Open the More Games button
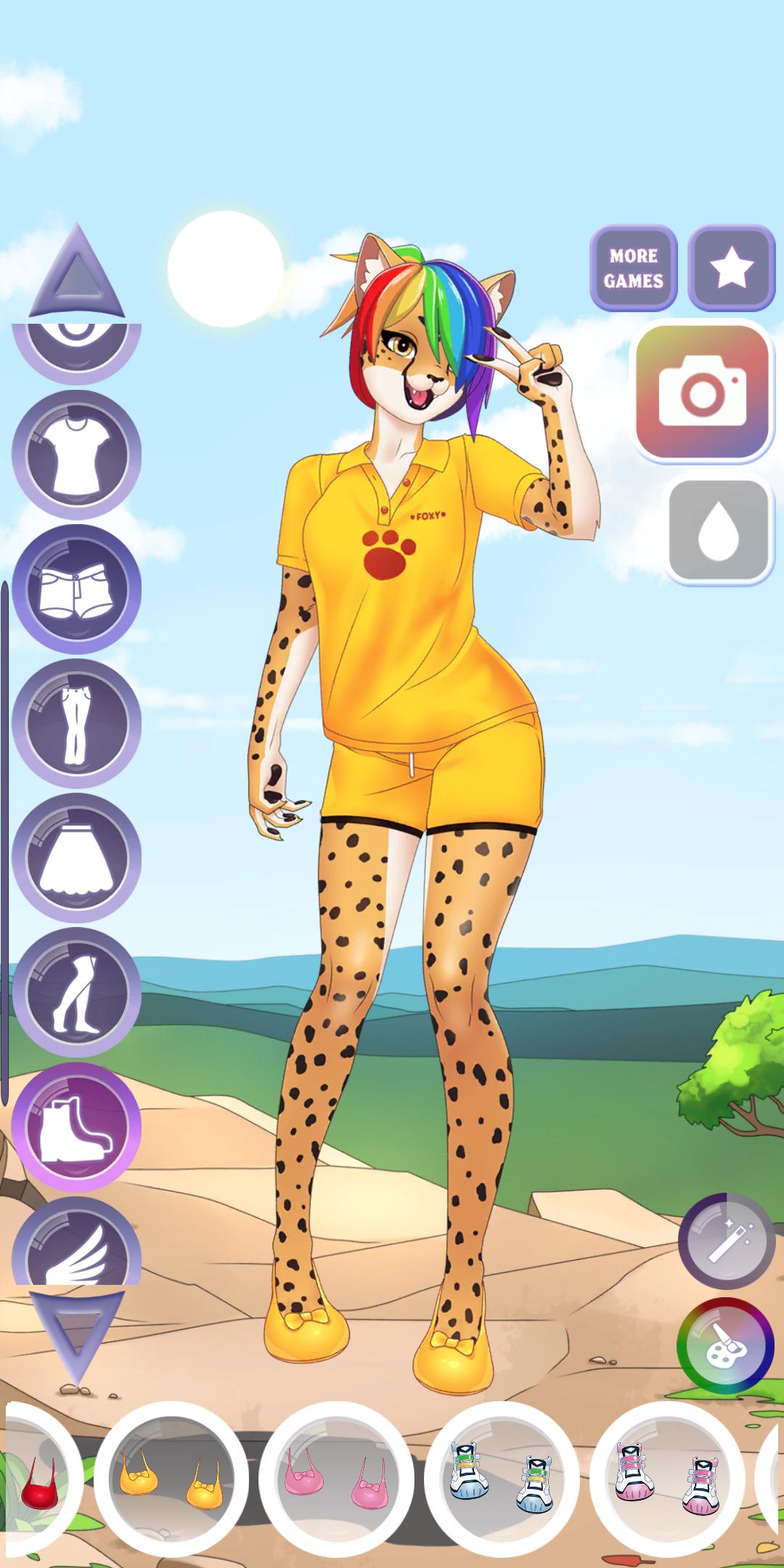Viewport: 784px width, 1568px height. [633, 268]
